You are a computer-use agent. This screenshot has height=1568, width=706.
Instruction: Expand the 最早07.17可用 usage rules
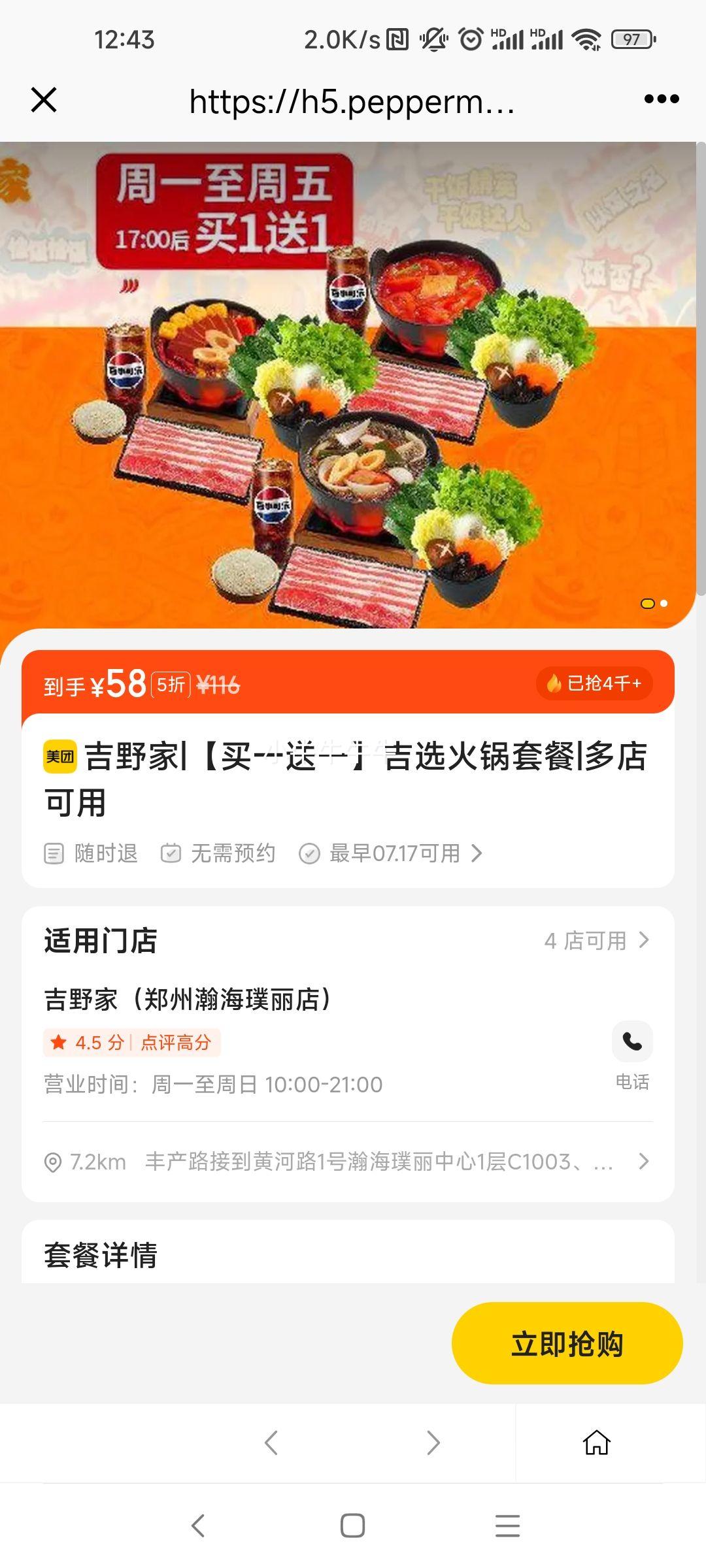[x=391, y=853]
